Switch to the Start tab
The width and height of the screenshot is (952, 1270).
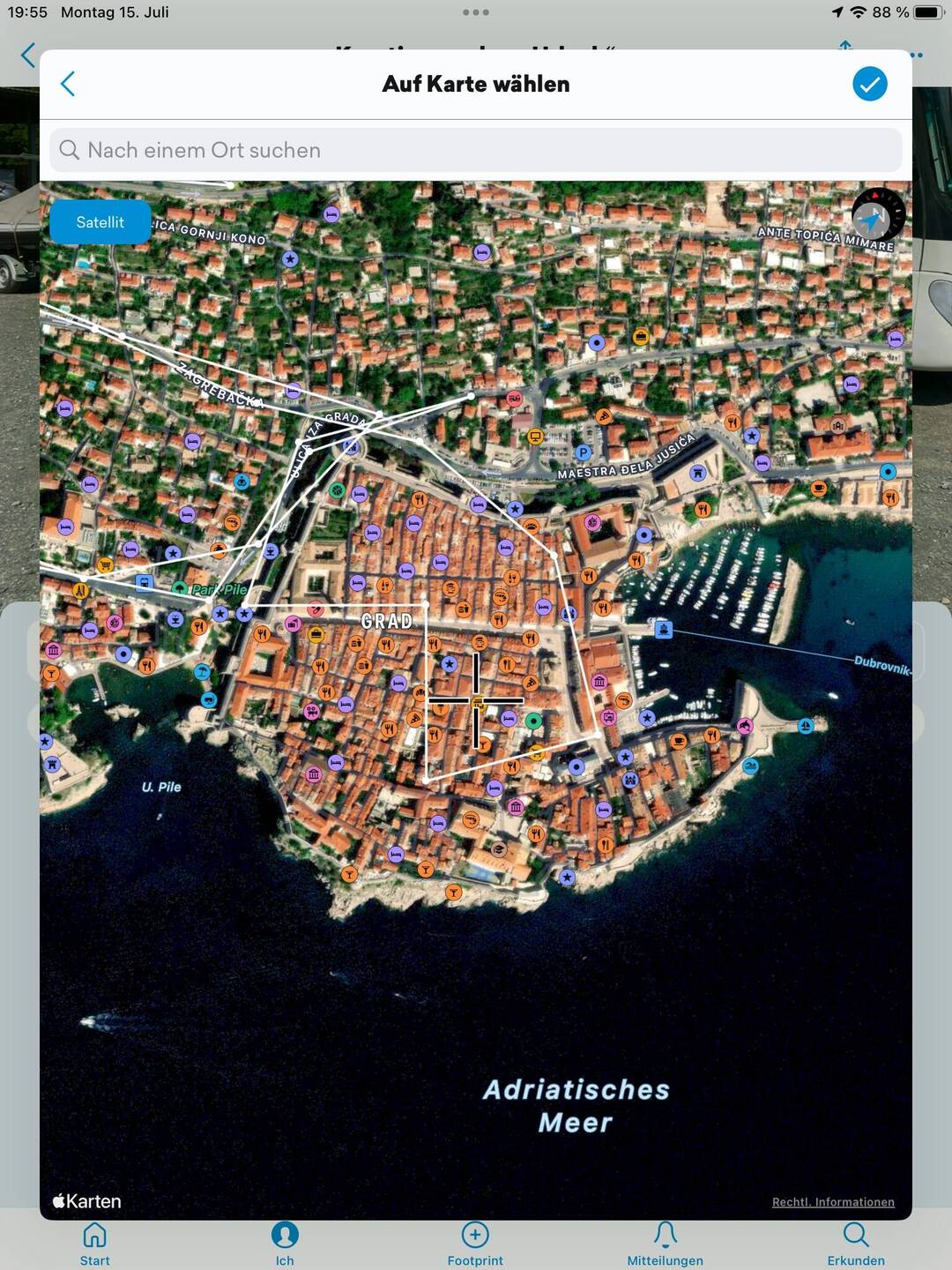(x=95, y=1244)
